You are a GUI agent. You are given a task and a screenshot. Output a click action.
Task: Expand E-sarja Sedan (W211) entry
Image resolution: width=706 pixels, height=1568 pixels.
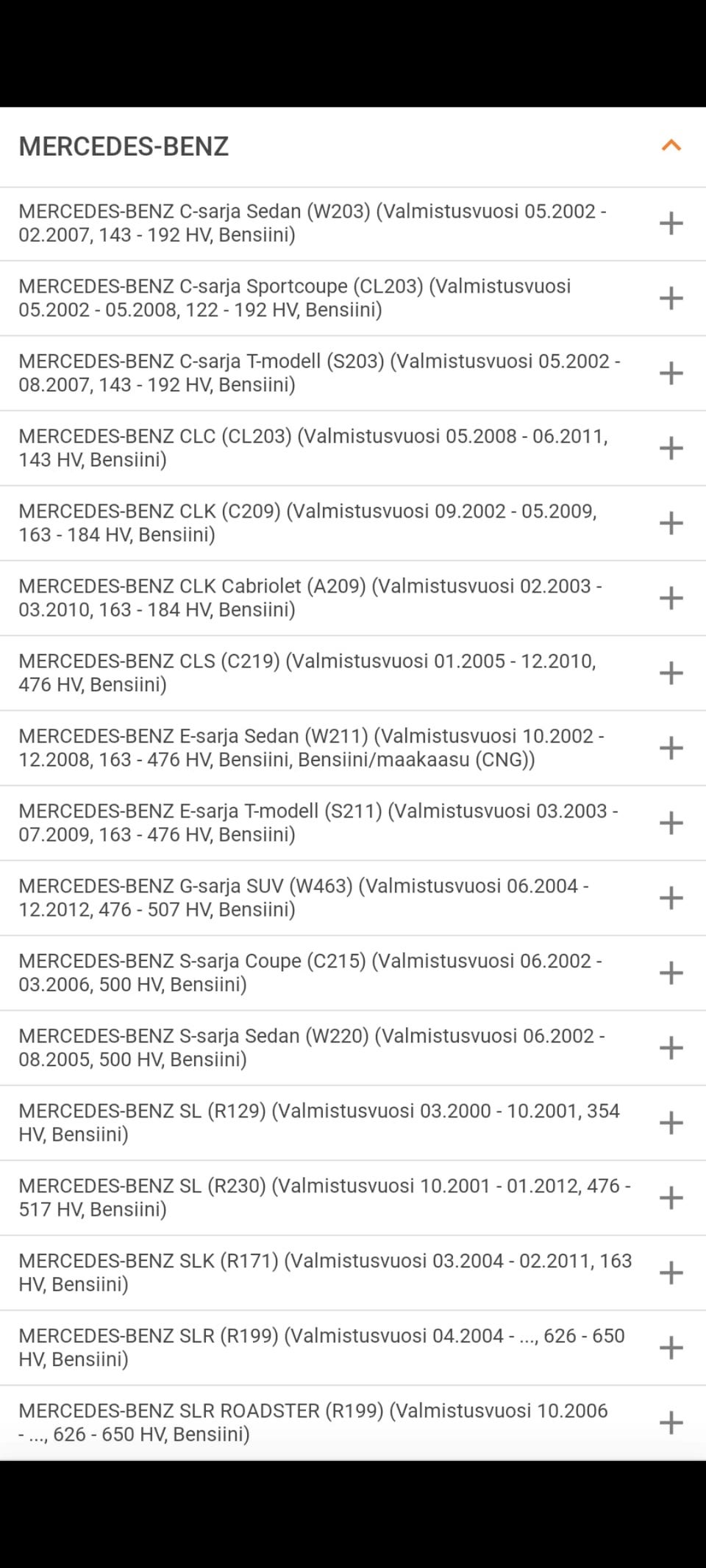[671, 748]
